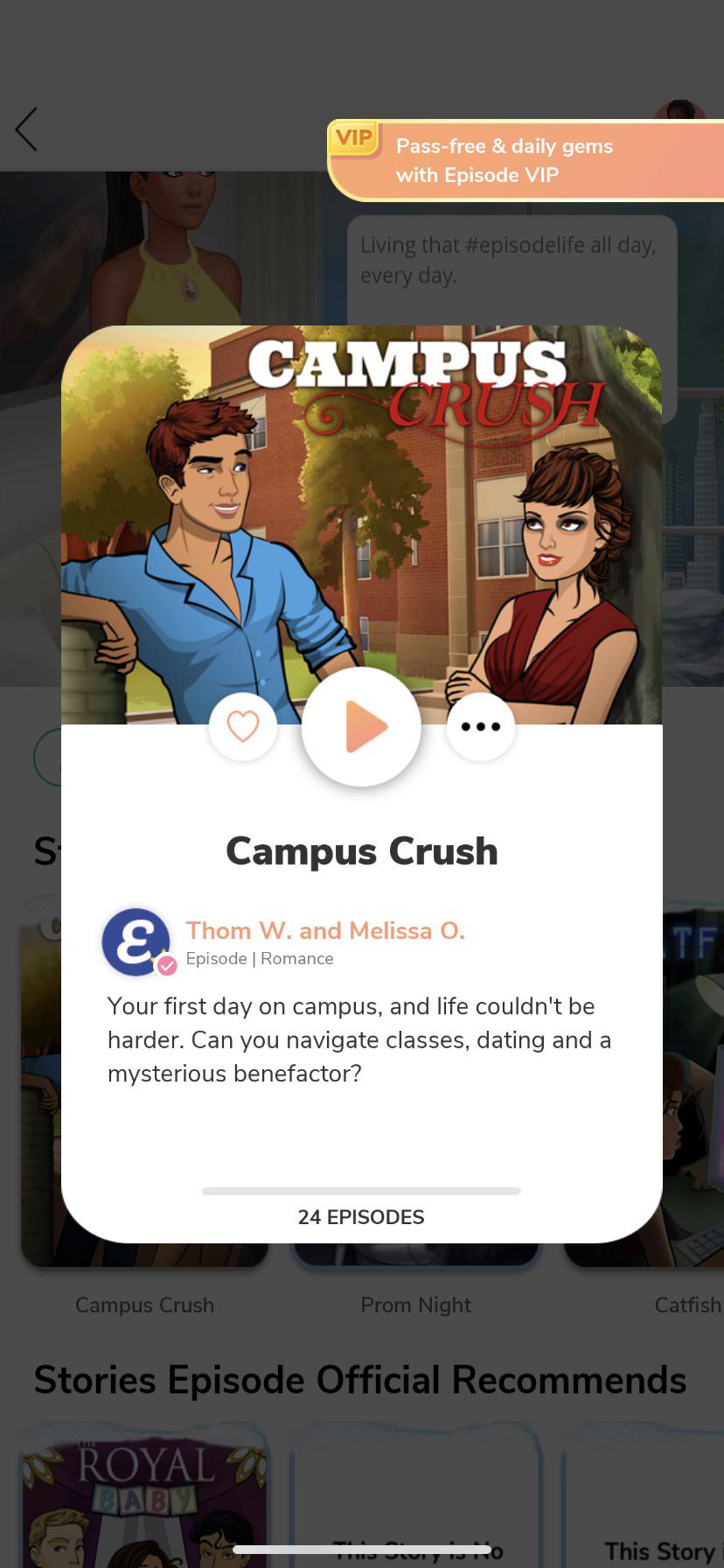Open the Episode VIP pass-free banner
This screenshot has width=724, height=1568.
(x=526, y=160)
